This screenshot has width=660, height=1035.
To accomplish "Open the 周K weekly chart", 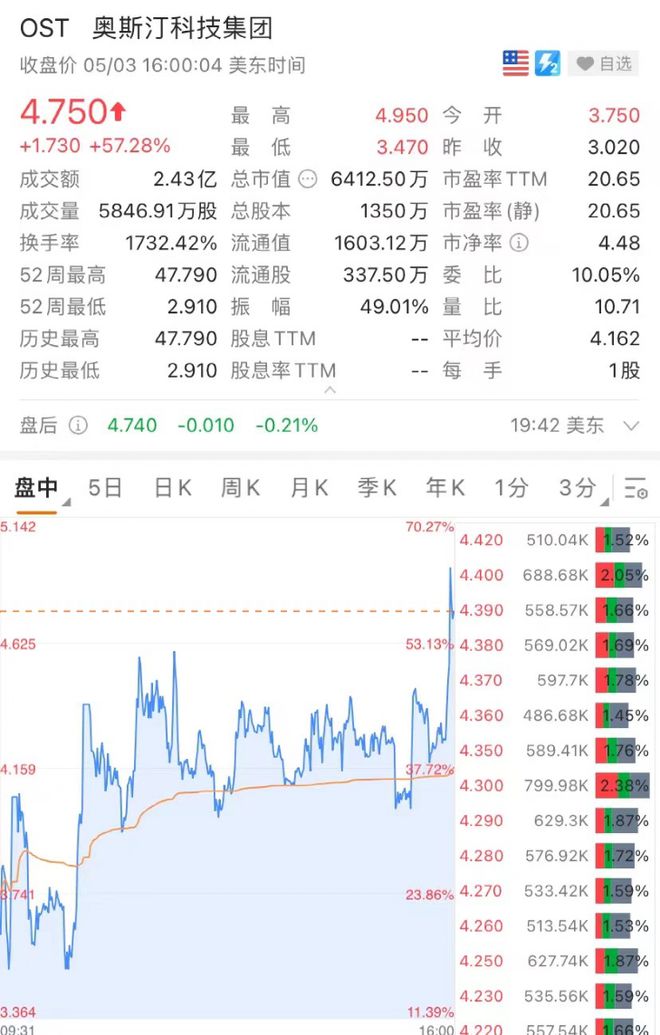I will (x=240, y=488).
